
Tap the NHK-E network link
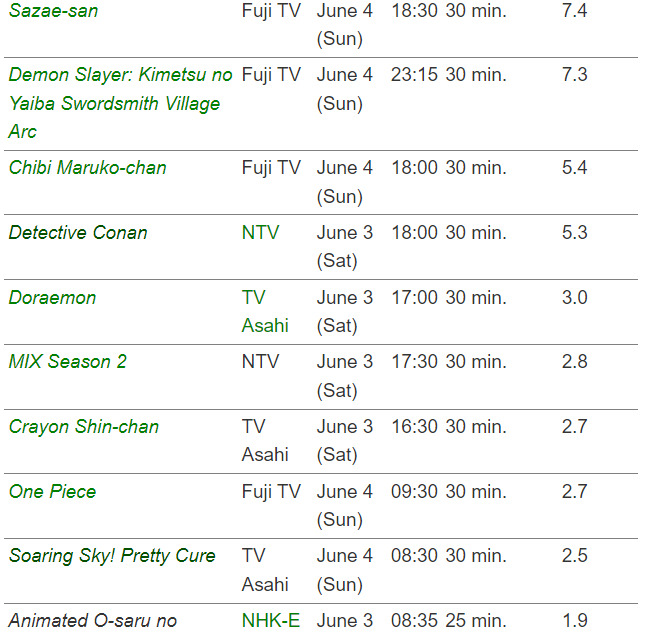(270, 621)
